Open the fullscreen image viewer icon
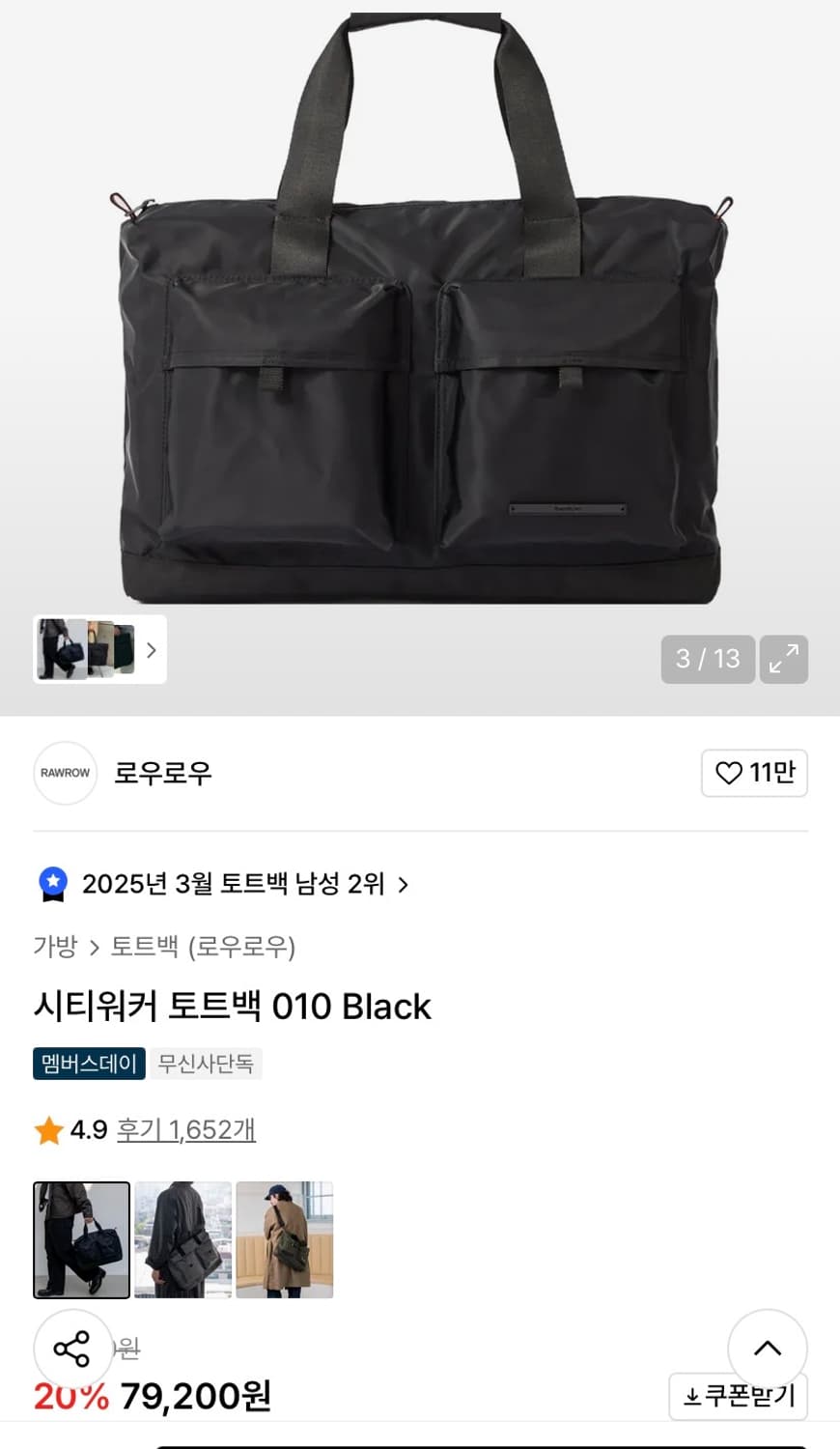This screenshot has width=840, height=1449. click(x=784, y=659)
